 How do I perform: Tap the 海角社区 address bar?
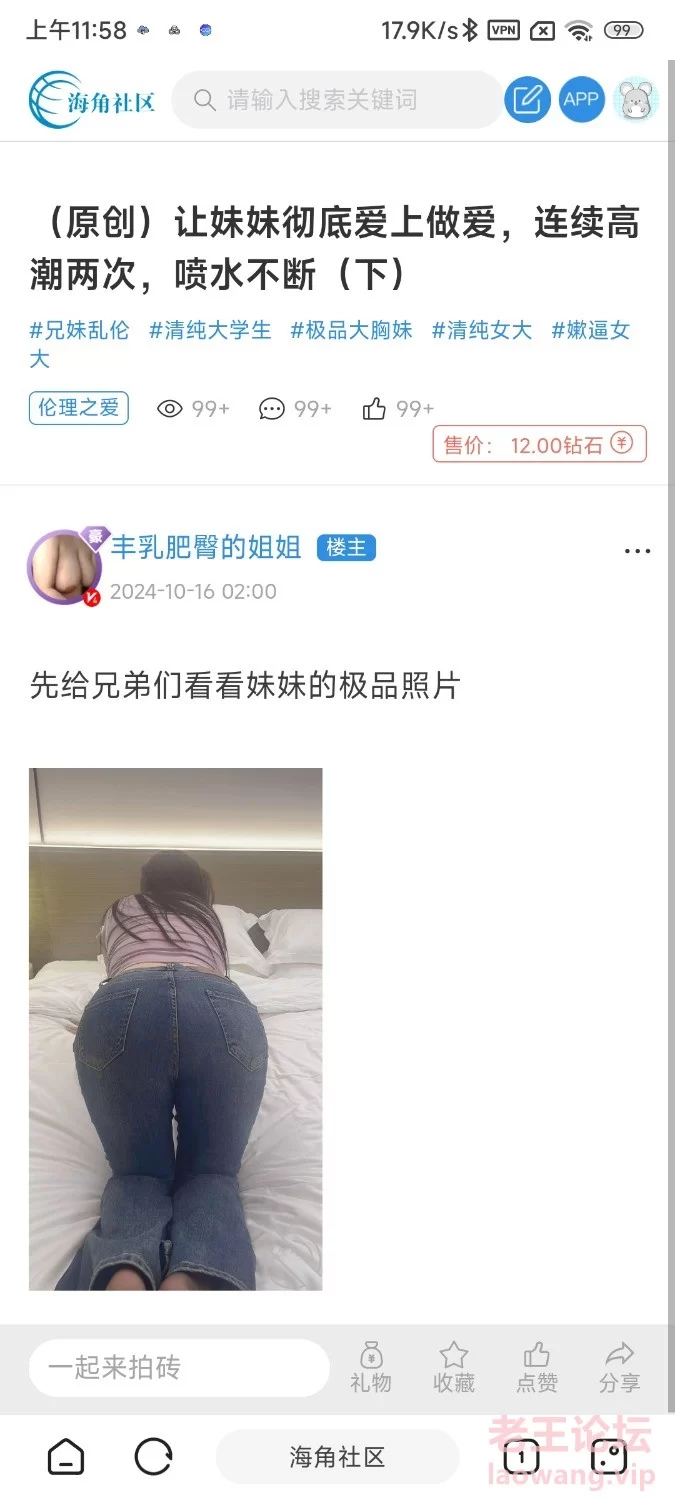(337, 1457)
